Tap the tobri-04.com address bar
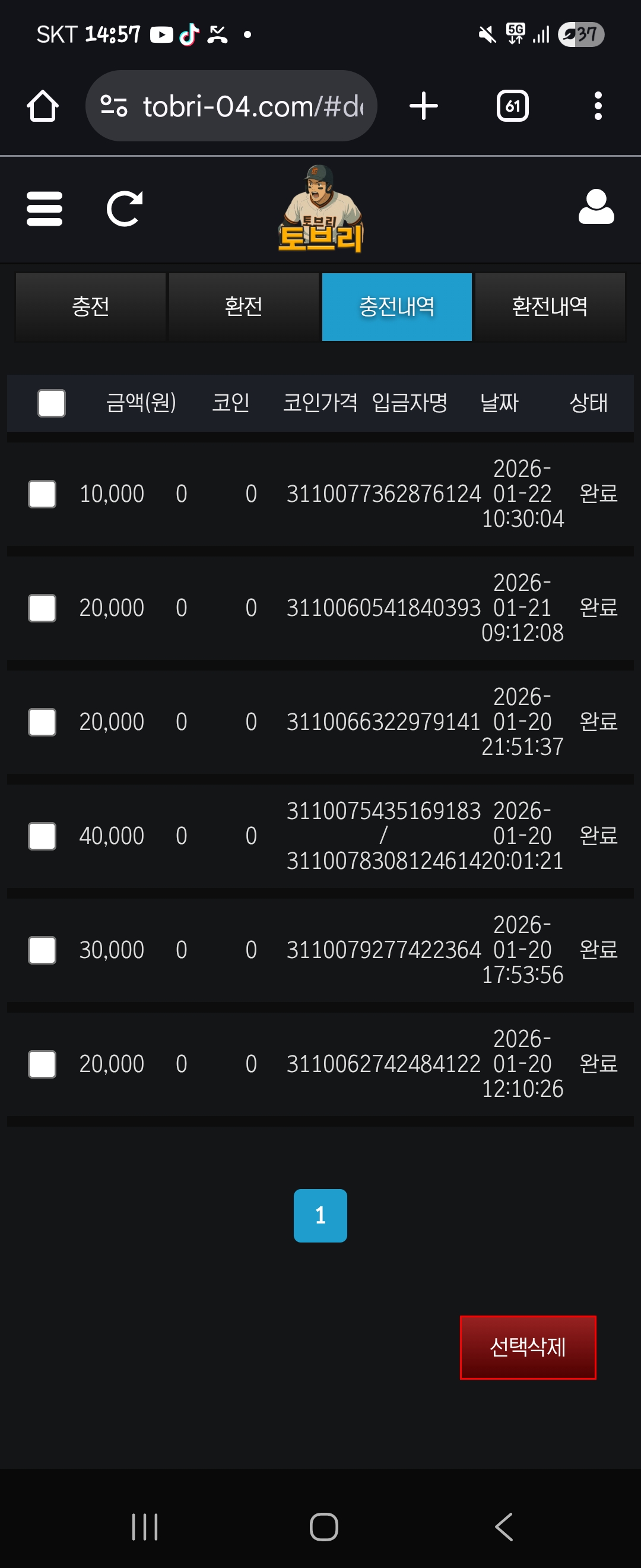 [243, 106]
